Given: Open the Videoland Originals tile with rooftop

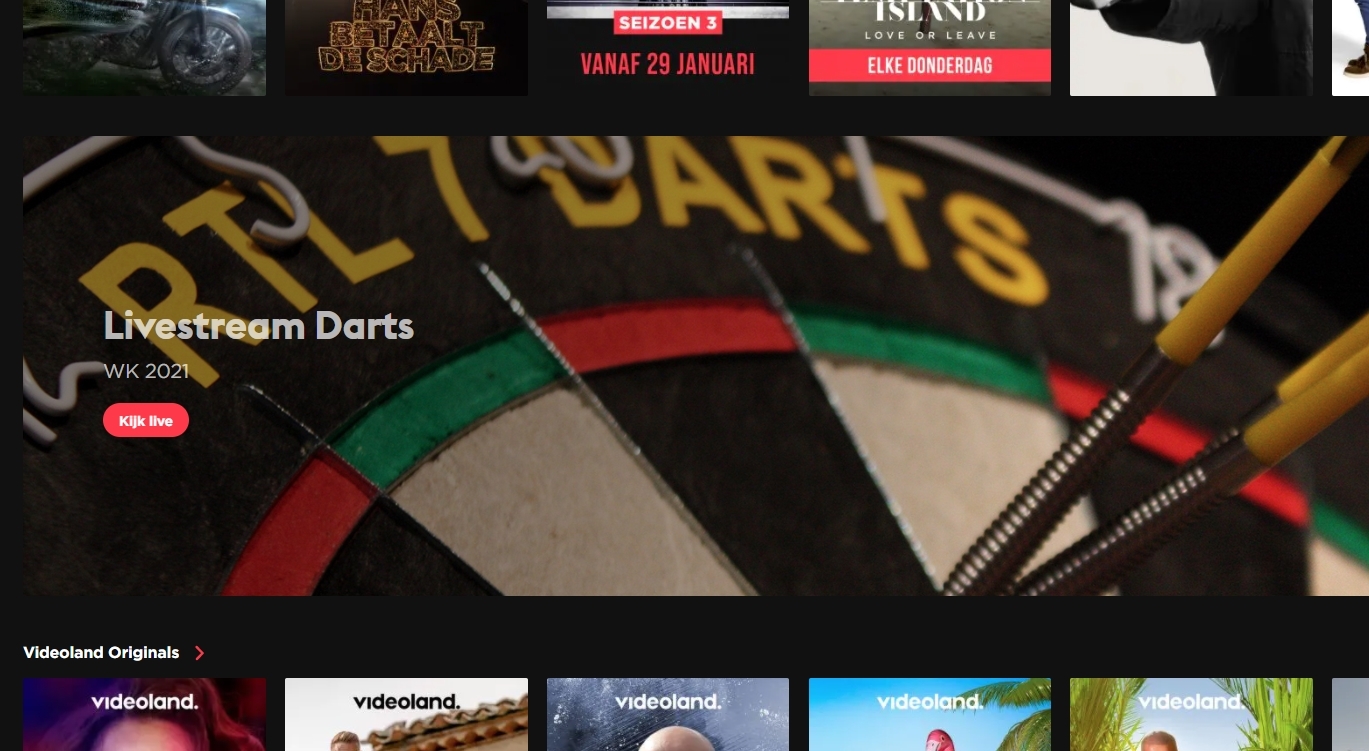Looking at the screenshot, I should click(406, 714).
